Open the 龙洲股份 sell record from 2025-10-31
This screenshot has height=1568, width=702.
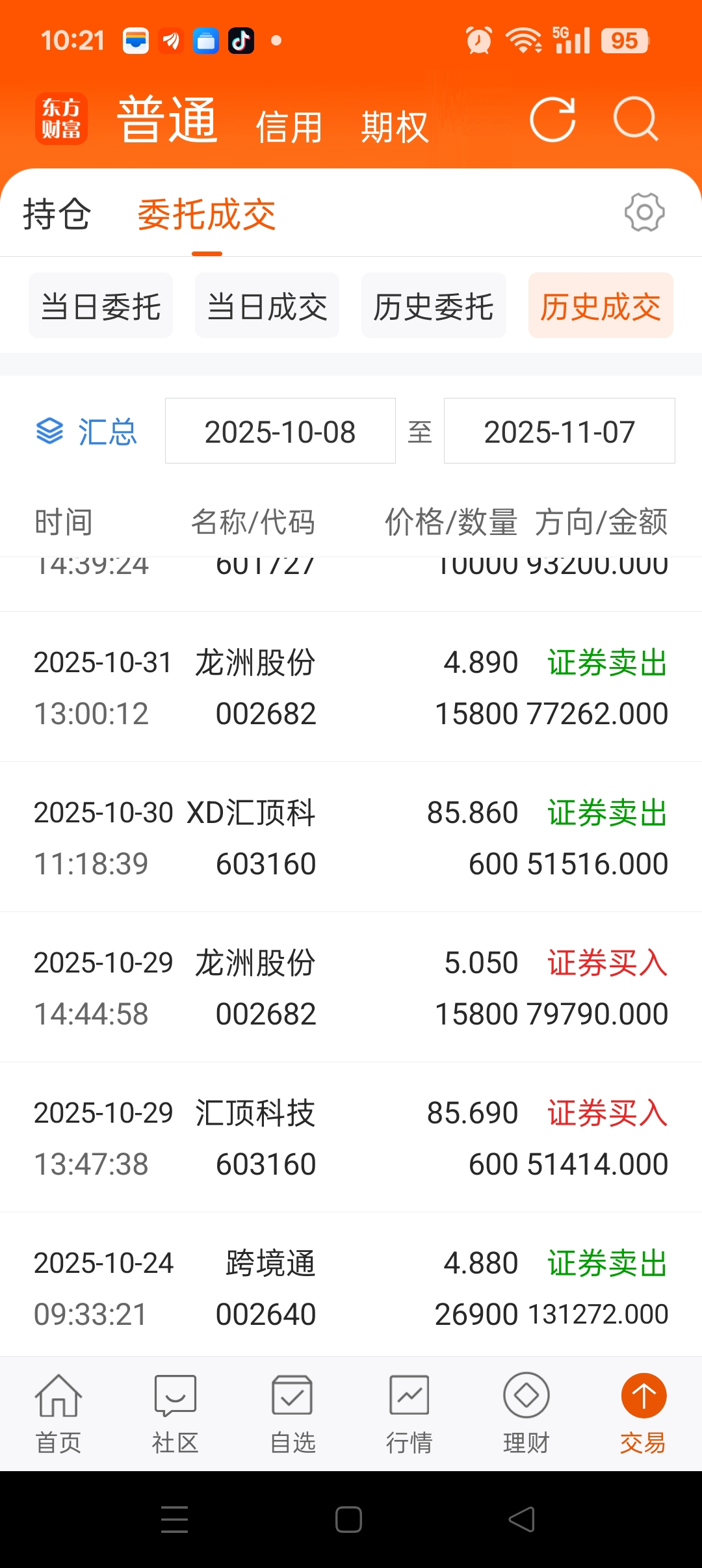351,688
